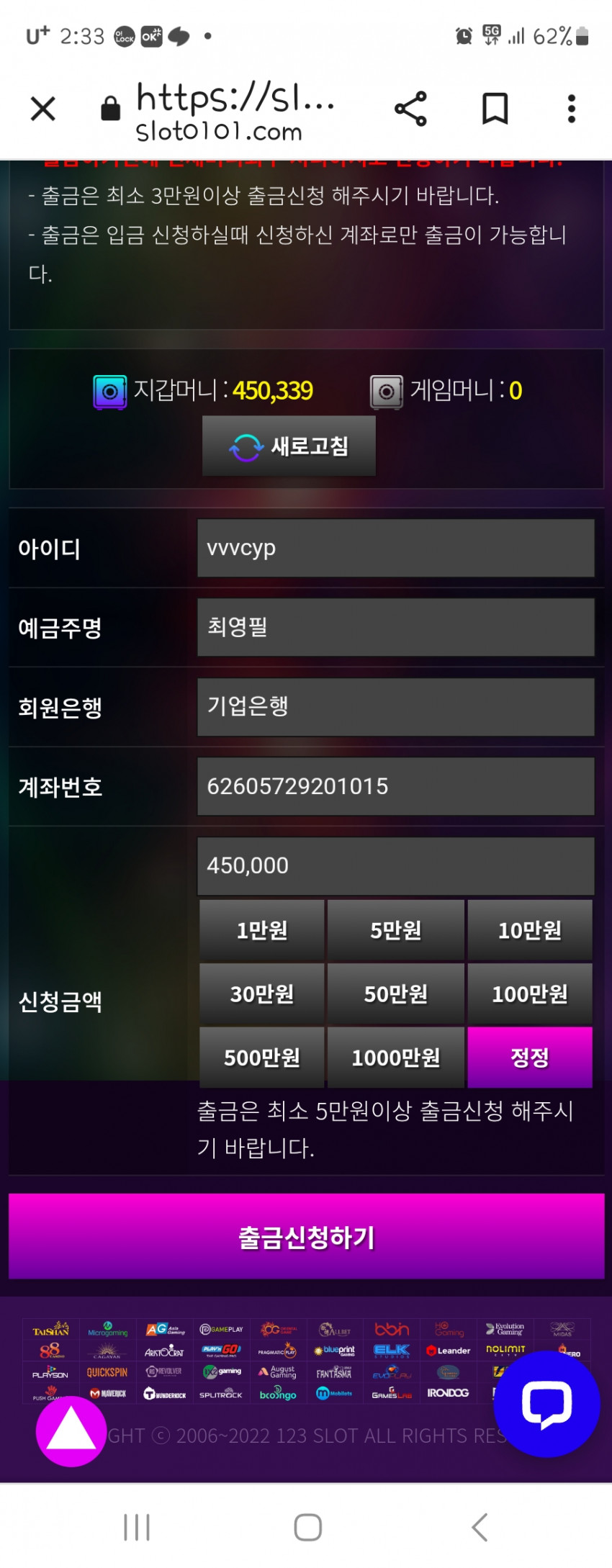This screenshot has height=1568, width=612.
Task: Choose the 30만원 amount button
Action: pos(262,993)
